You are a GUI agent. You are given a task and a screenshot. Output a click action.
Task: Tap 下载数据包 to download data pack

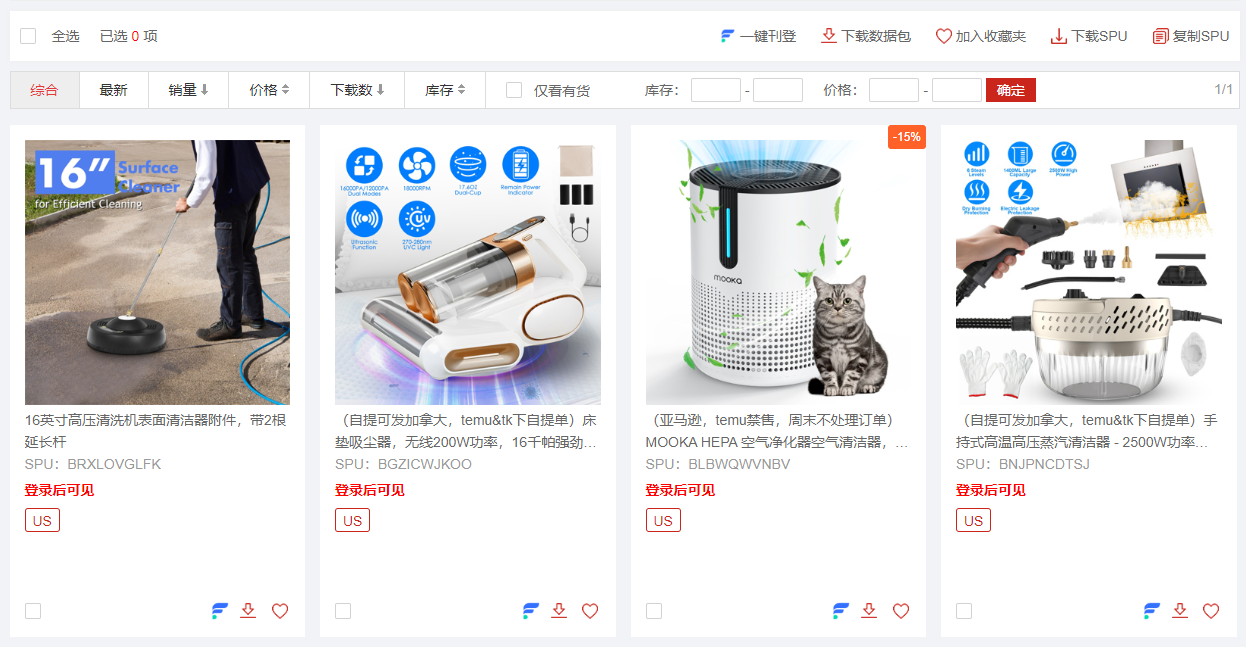866,36
